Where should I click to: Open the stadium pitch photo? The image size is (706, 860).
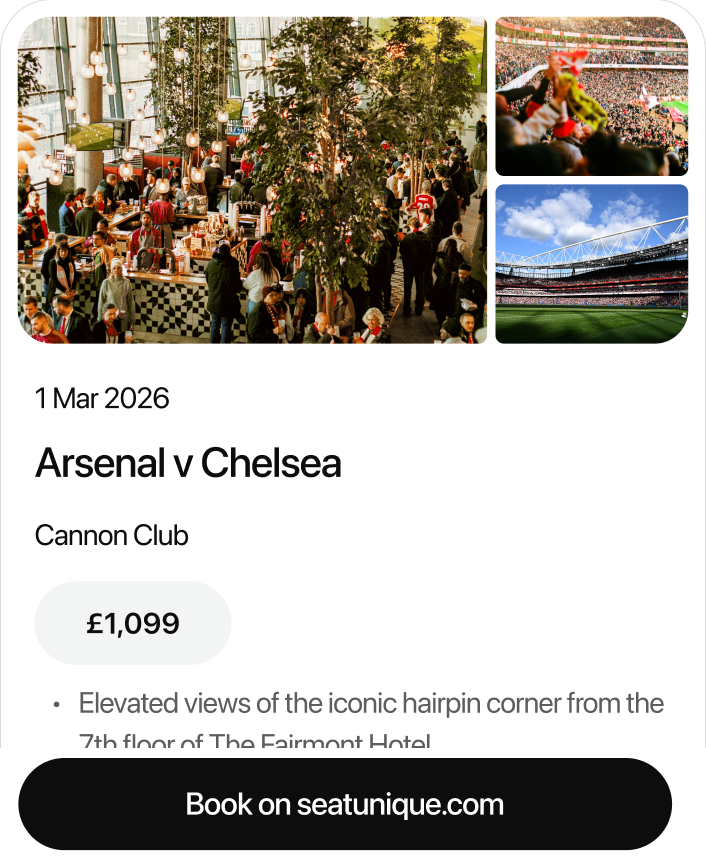click(x=591, y=264)
